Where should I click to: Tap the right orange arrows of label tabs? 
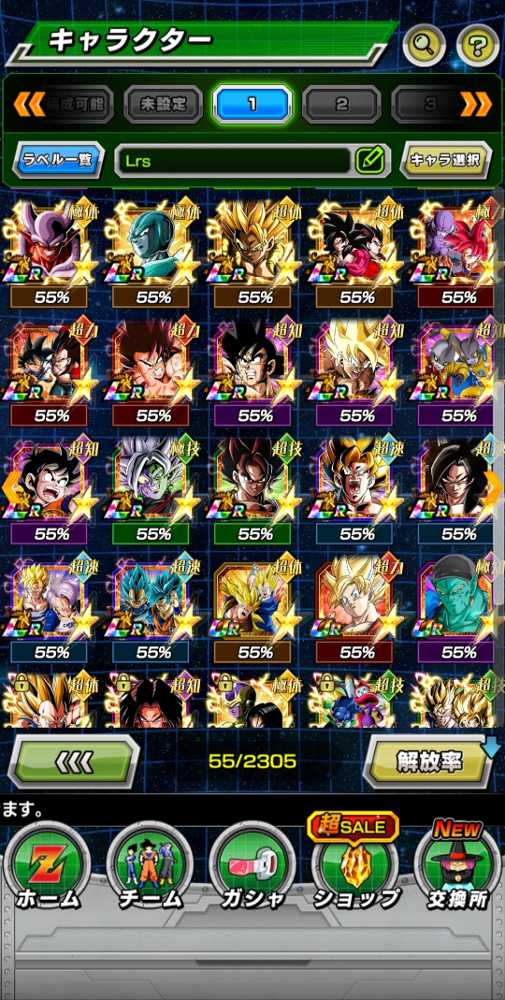[x=476, y=104]
